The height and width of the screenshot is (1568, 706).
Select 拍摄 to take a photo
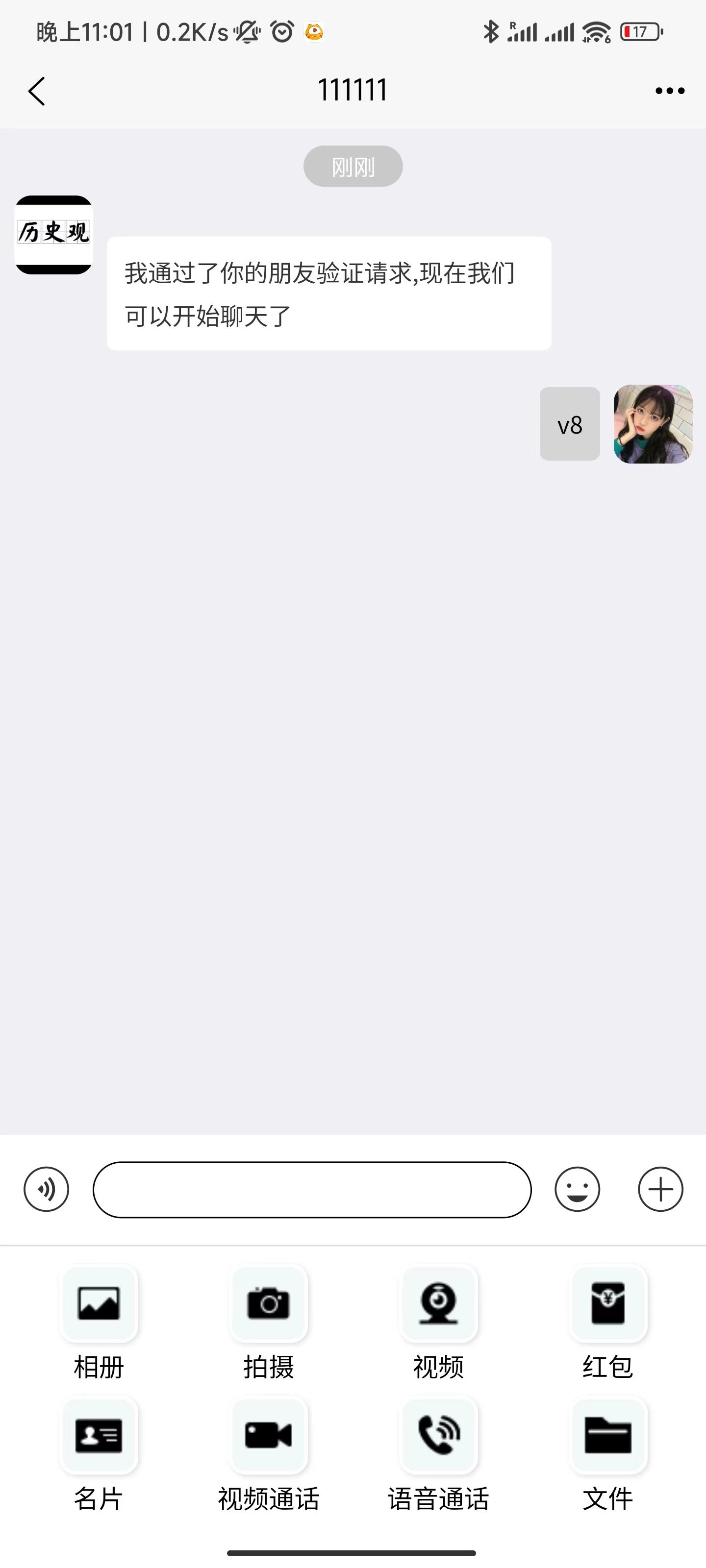tap(269, 1303)
